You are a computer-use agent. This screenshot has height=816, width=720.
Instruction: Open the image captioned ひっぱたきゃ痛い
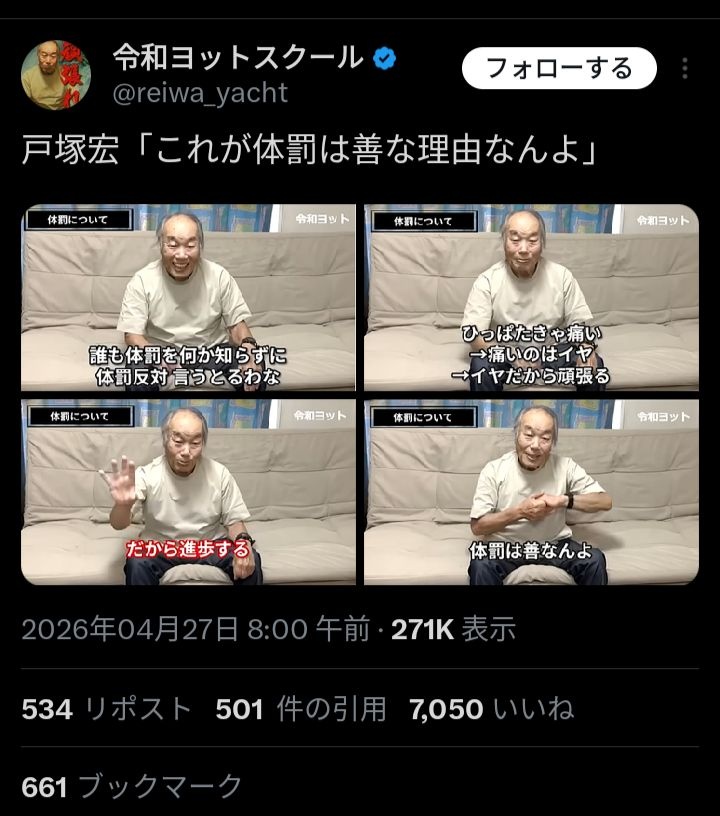coord(531,297)
